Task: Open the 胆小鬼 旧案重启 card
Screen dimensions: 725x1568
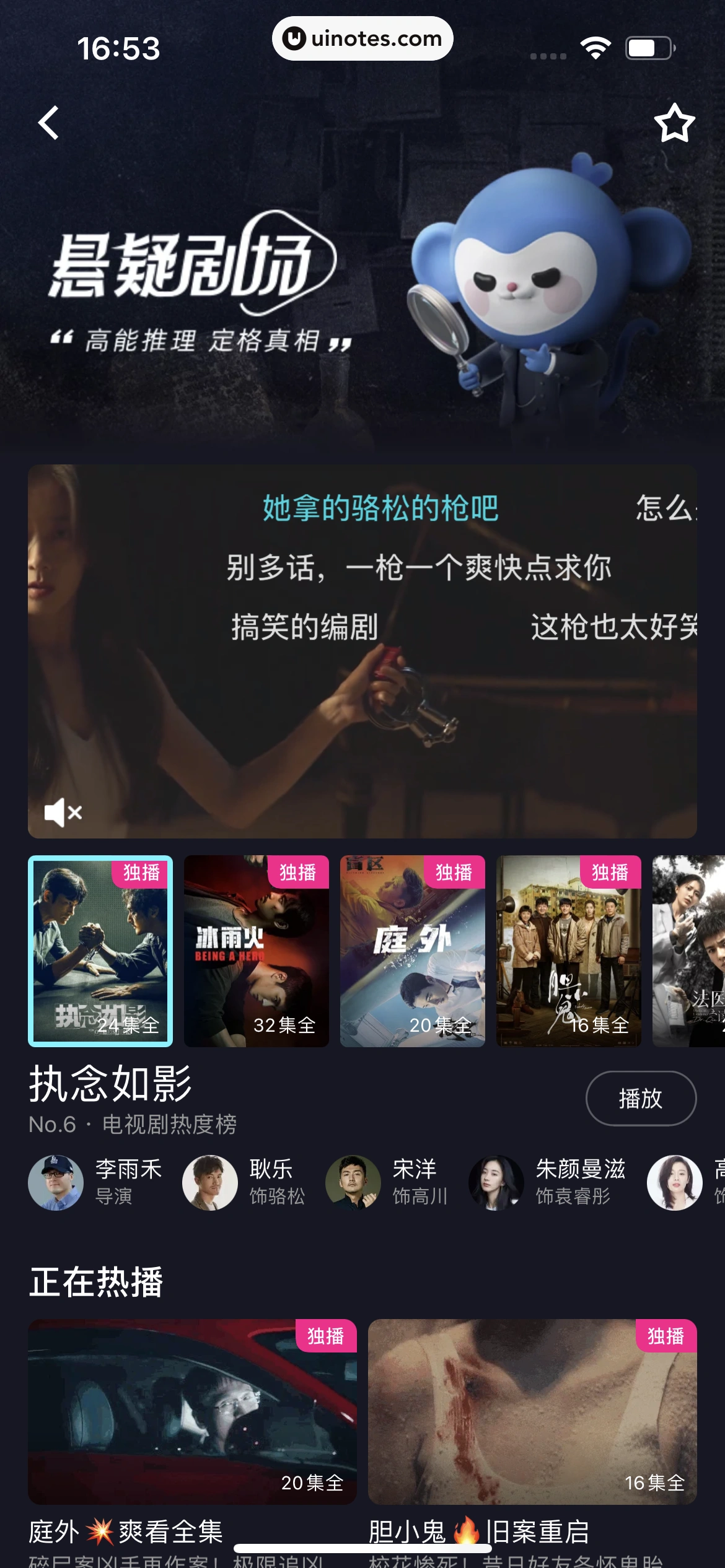Action: [532, 1412]
